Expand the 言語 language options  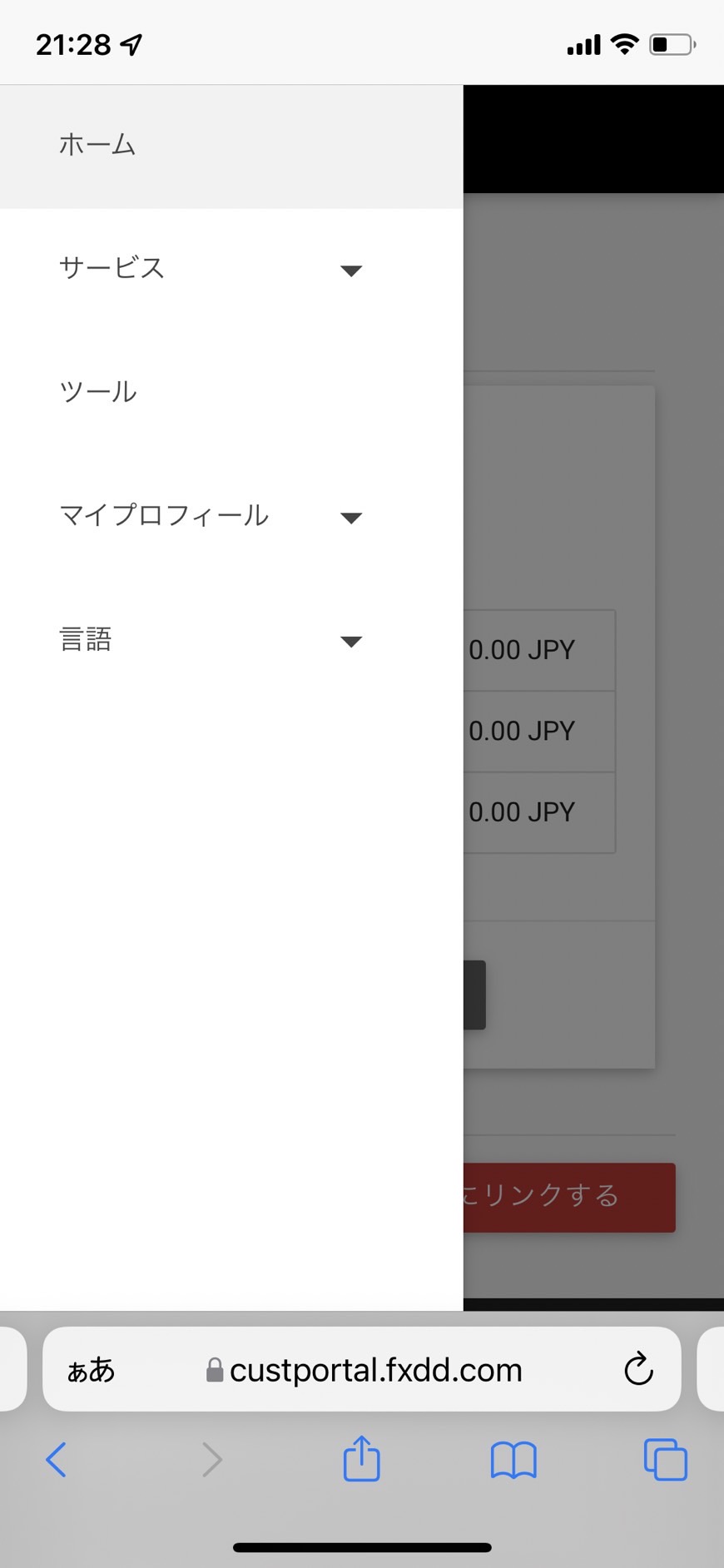[x=231, y=640]
